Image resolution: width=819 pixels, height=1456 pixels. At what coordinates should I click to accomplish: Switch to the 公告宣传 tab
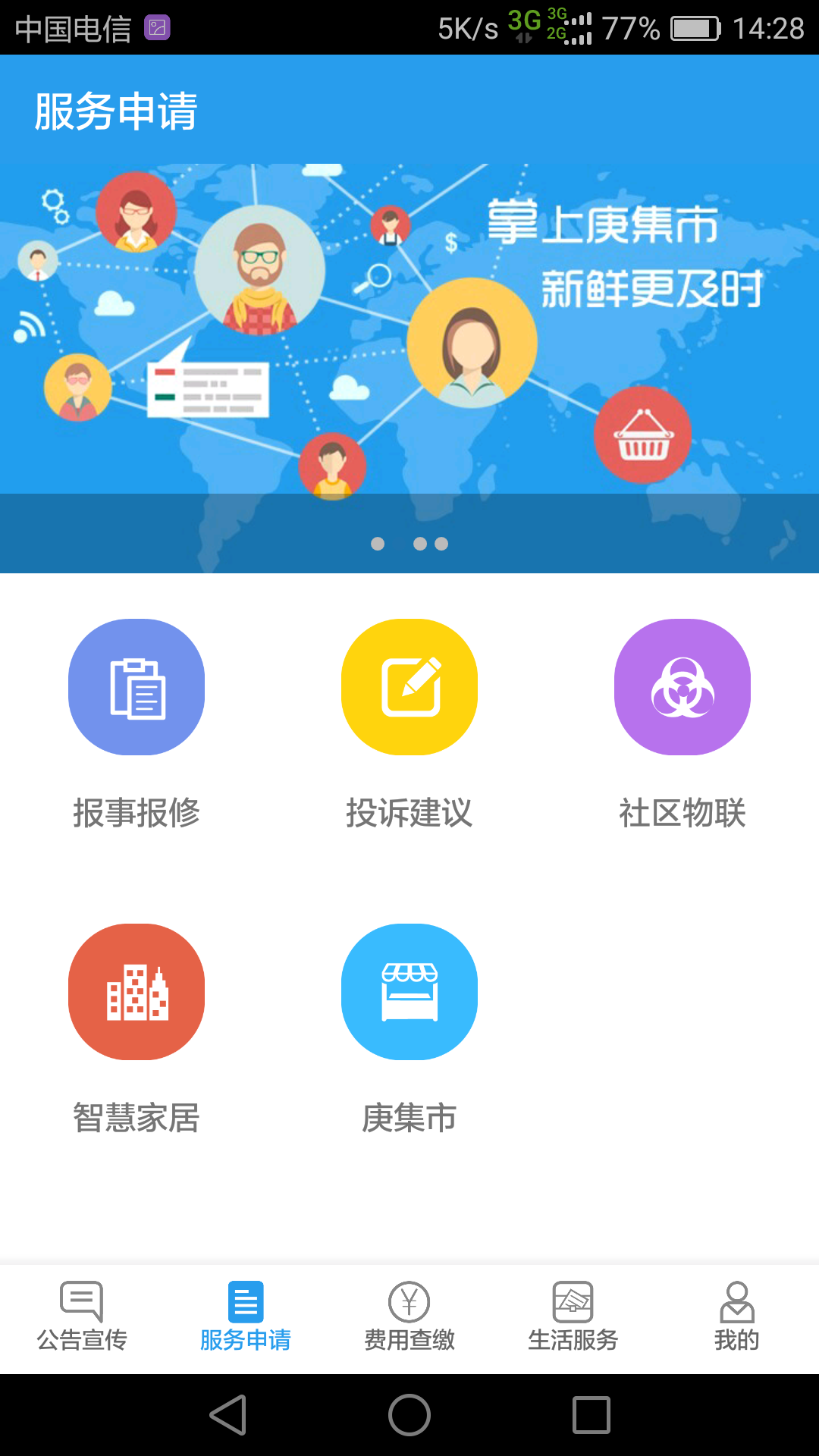[82, 1319]
